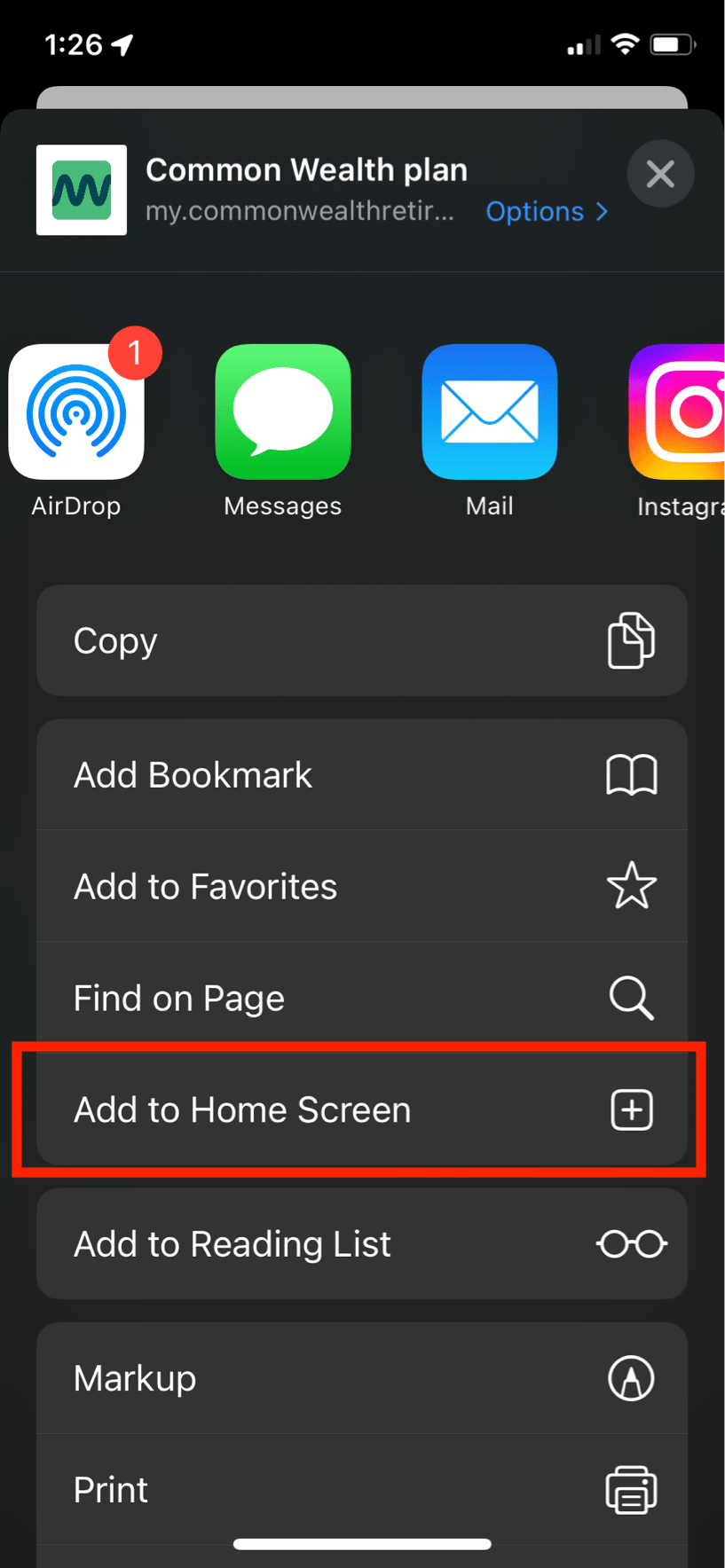
Task: Open share Options link
Action: (547, 211)
